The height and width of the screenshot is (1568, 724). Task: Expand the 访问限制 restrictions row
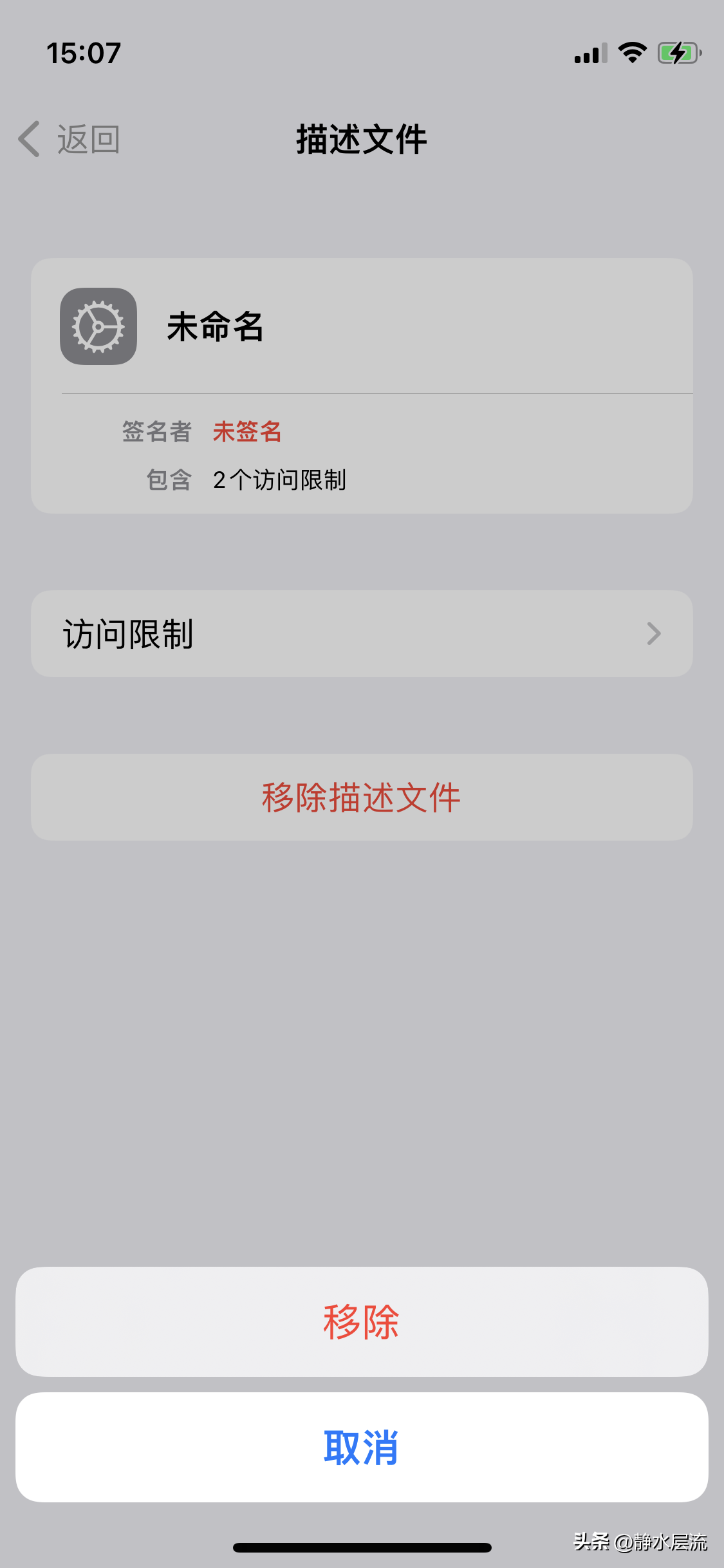click(x=362, y=633)
